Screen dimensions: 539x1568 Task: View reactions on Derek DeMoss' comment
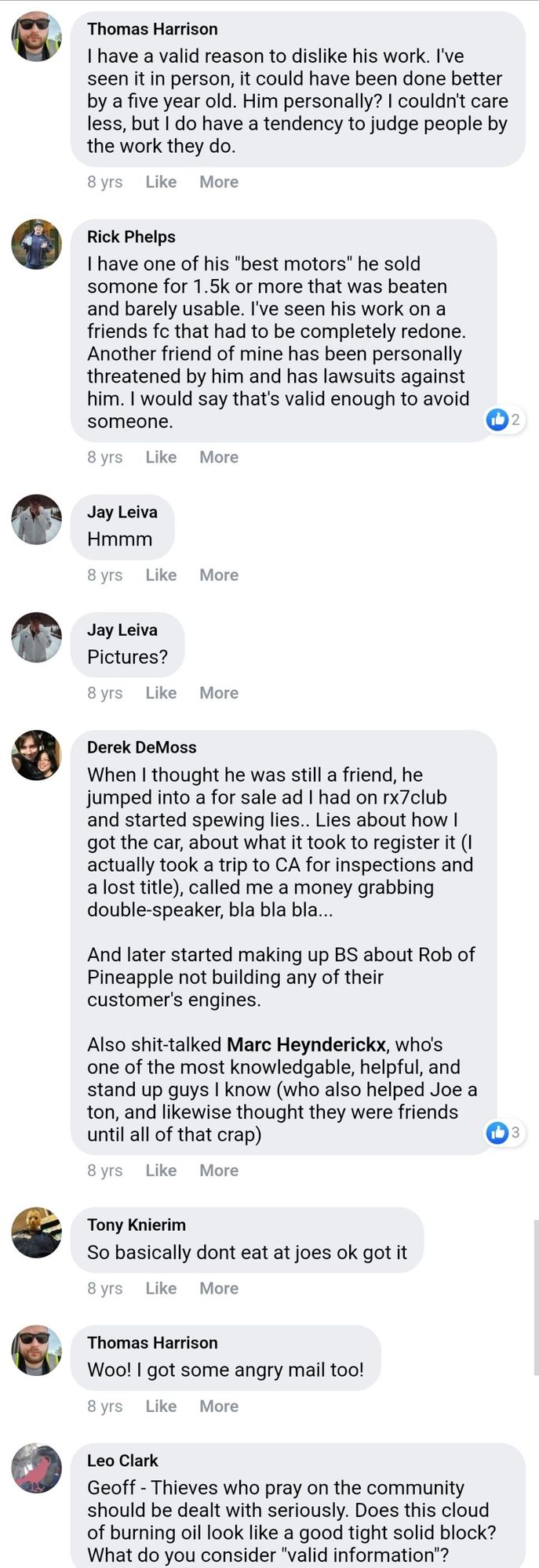tap(504, 1133)
